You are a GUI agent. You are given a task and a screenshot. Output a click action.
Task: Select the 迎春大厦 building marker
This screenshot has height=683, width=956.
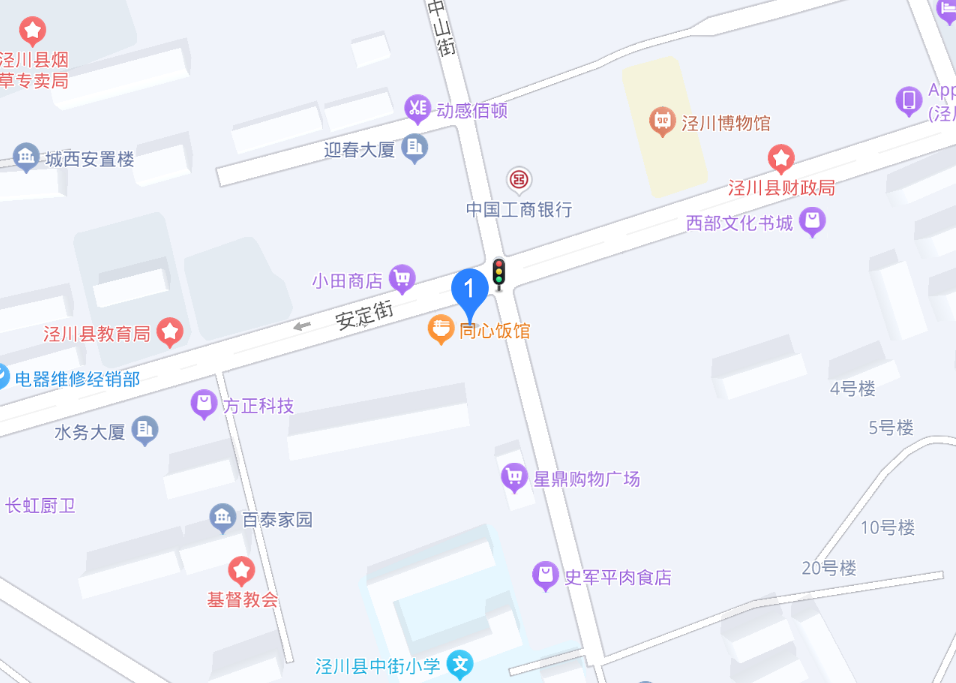tap(415, 149)
